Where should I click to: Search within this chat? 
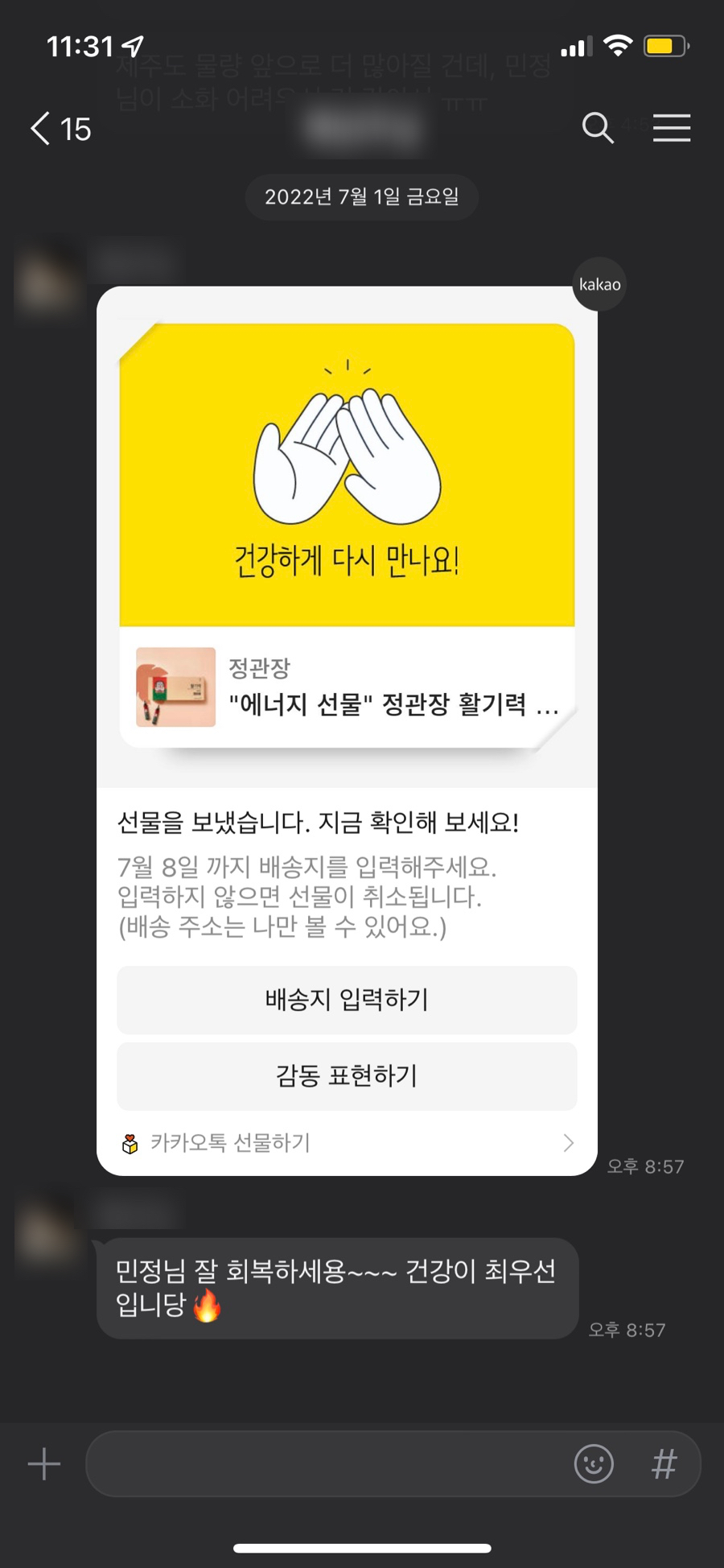(598, 128)
